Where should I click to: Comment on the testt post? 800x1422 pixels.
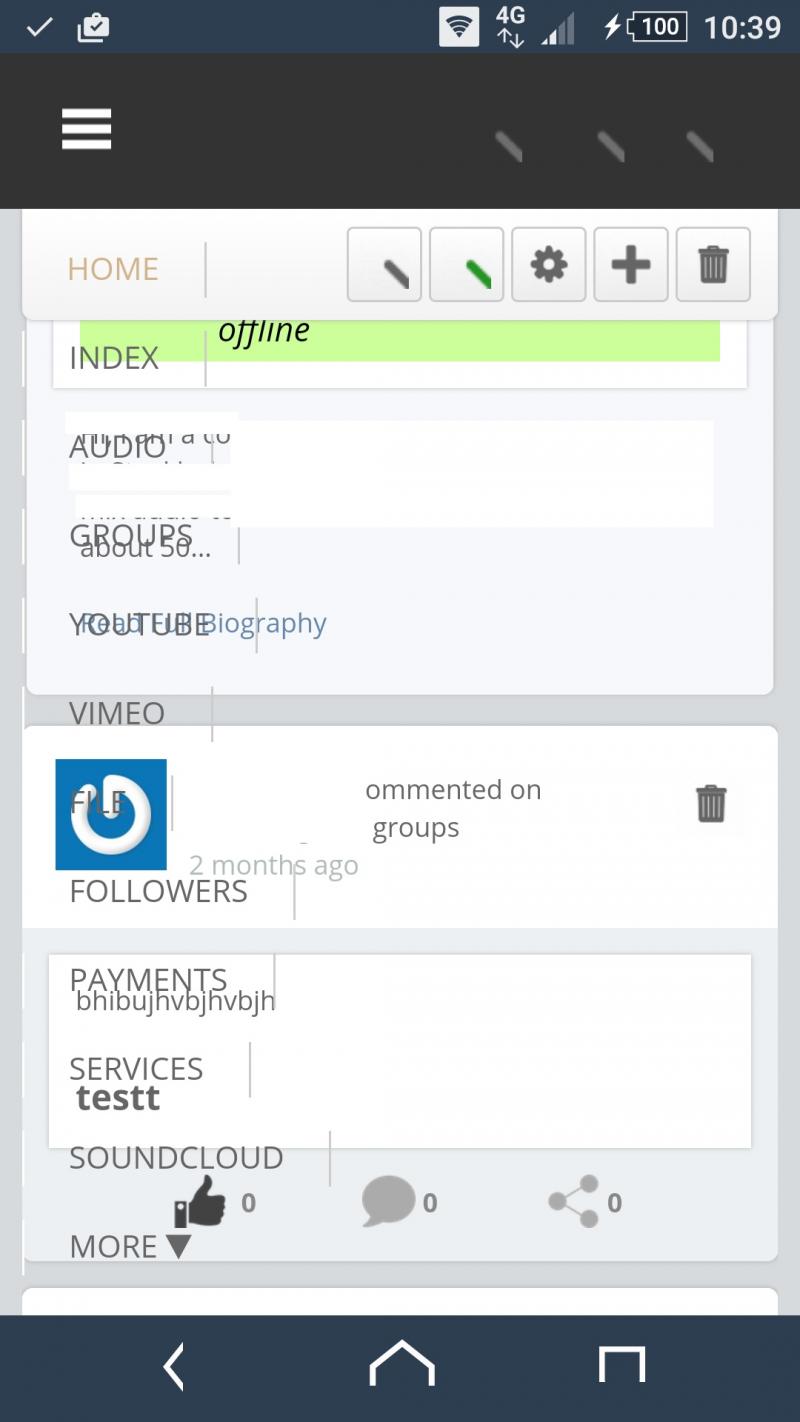click(x=389, y=1201)
